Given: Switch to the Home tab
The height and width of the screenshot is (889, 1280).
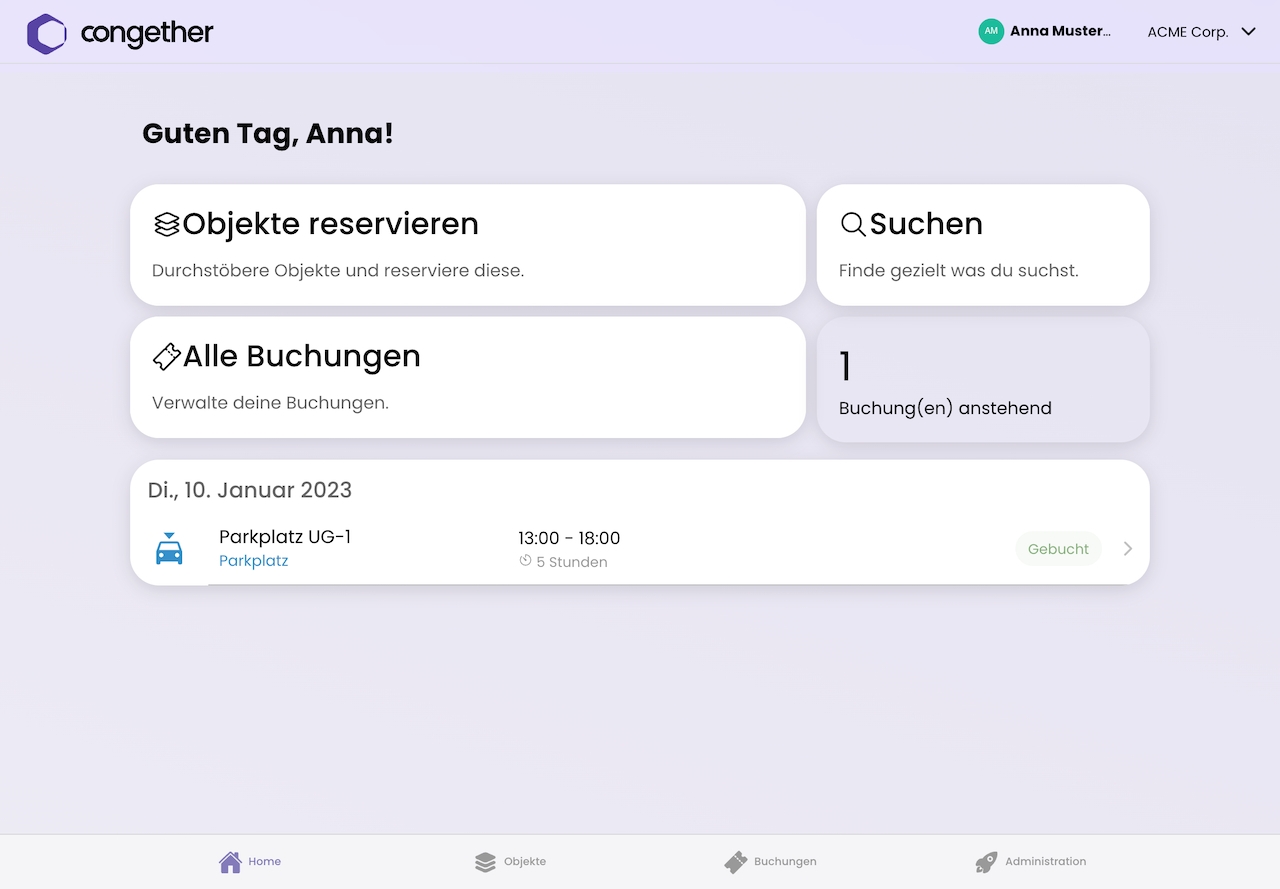Looking at the screenshot, I should click(x=250, y=861).
